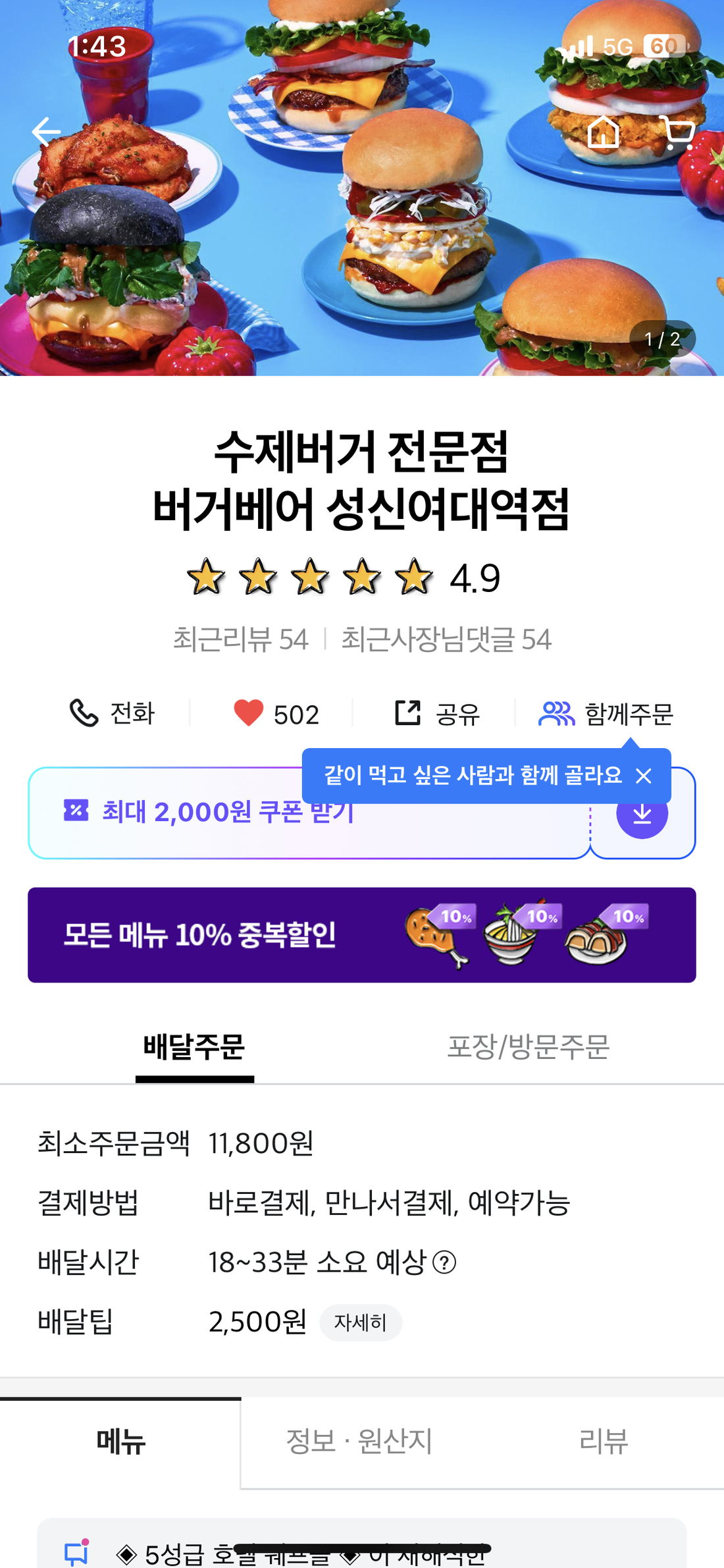The width and height of the screenshot is (724, 1568).
Task: Select the 메뉴 tab
Action: click(x=120, y=1441)
